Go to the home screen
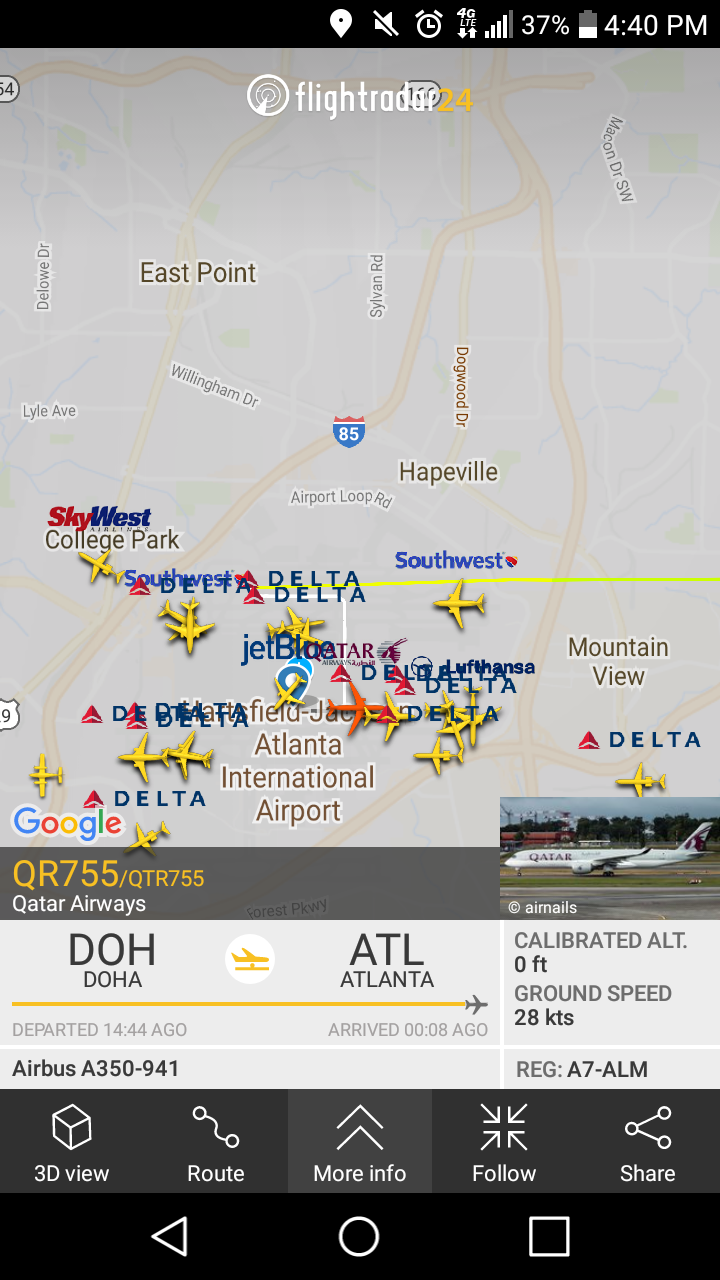The height and width of the screenshot is (1280, 720). (x=359, y=1237)
